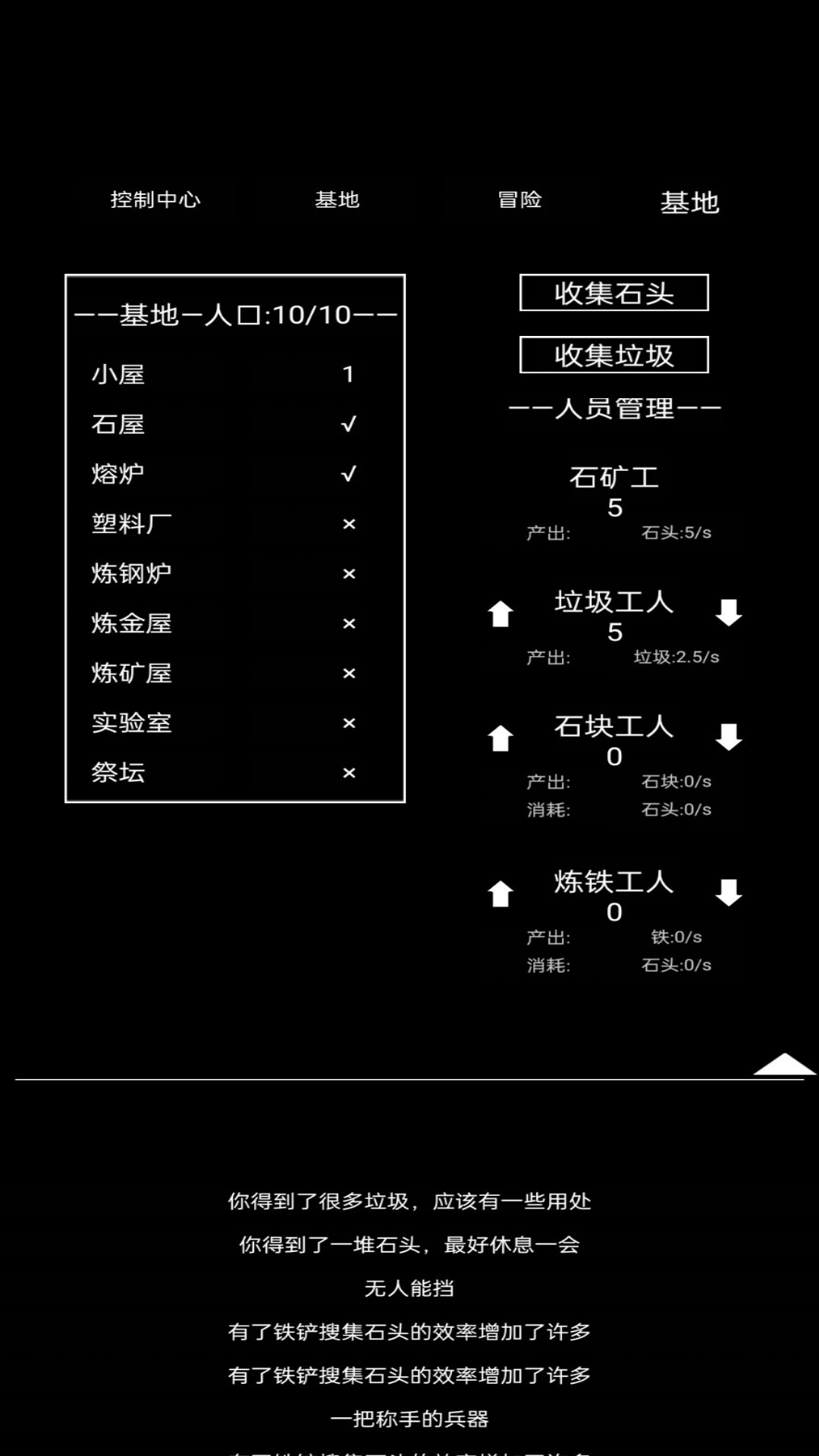The height and width of the screenshot is (1456, 819).
Task: Open the 冒险 tab
Action: point(519,199)
